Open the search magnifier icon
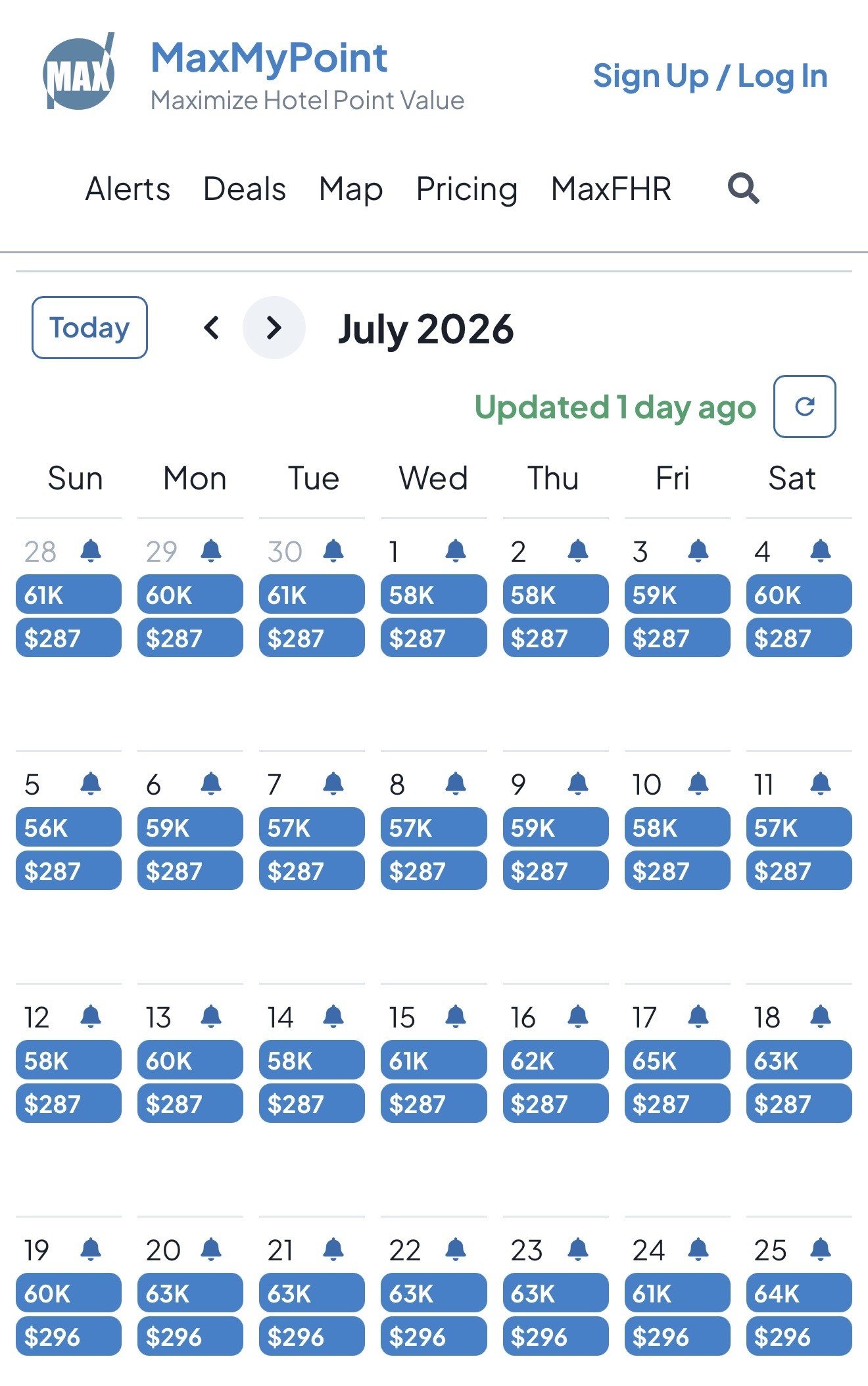This screenshot has width=868, height=1386. 743,189
